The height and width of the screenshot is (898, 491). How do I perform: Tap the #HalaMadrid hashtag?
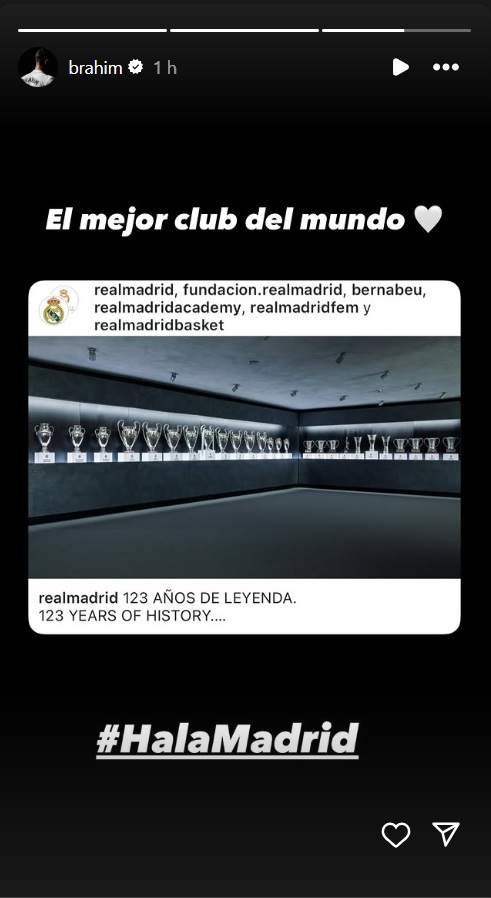(x=227, y=740)
